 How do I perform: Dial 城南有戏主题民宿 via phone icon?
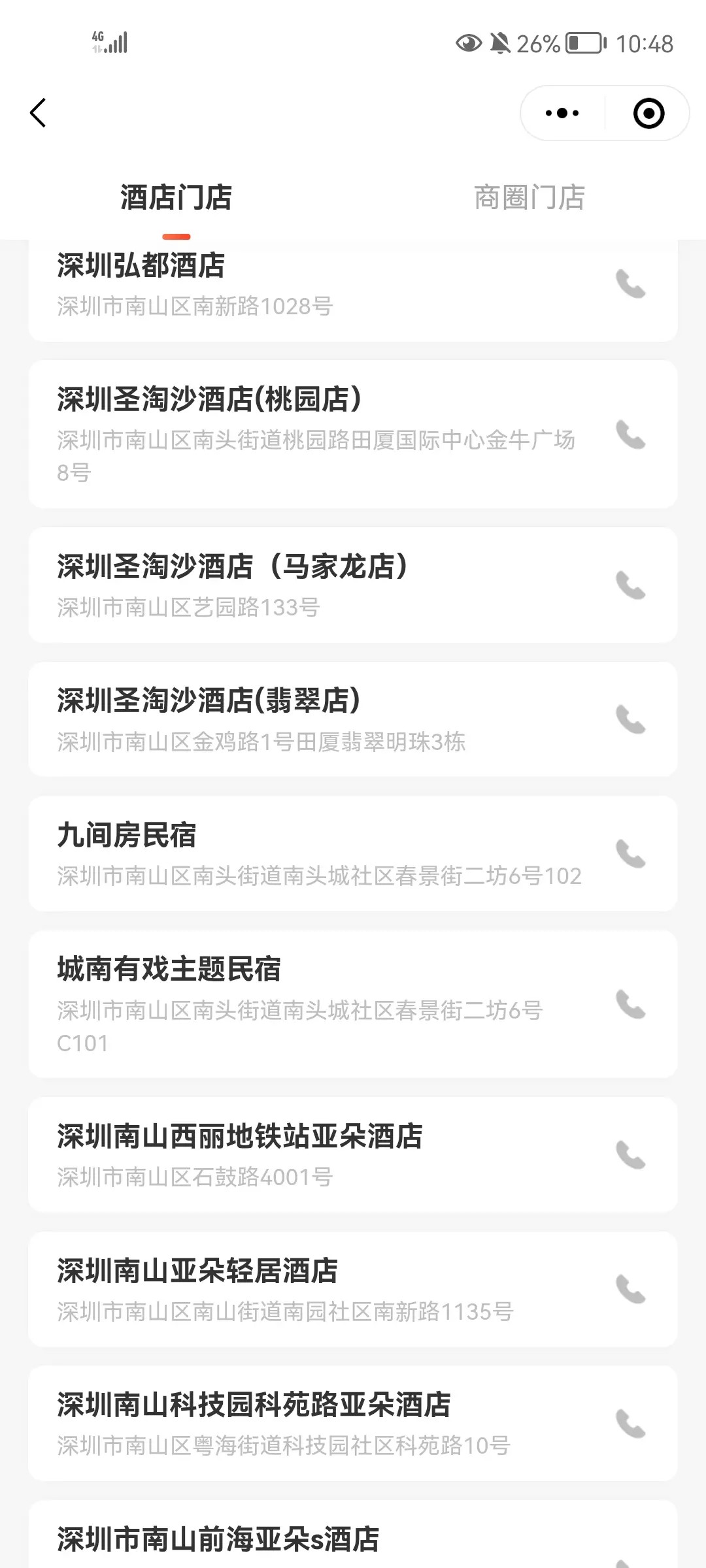(631, 1005)
